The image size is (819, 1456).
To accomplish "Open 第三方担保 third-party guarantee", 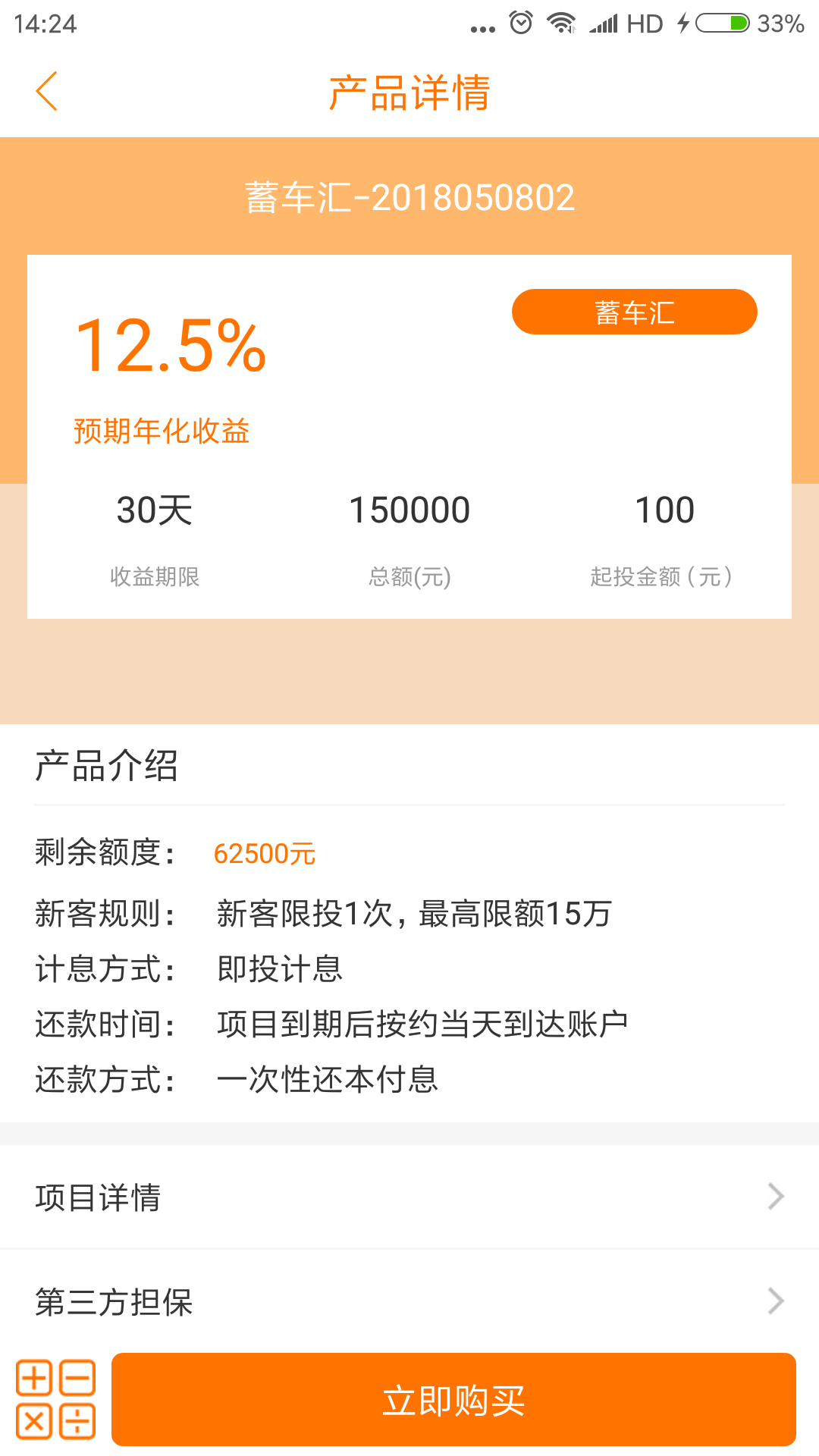I will (409, 1301).
